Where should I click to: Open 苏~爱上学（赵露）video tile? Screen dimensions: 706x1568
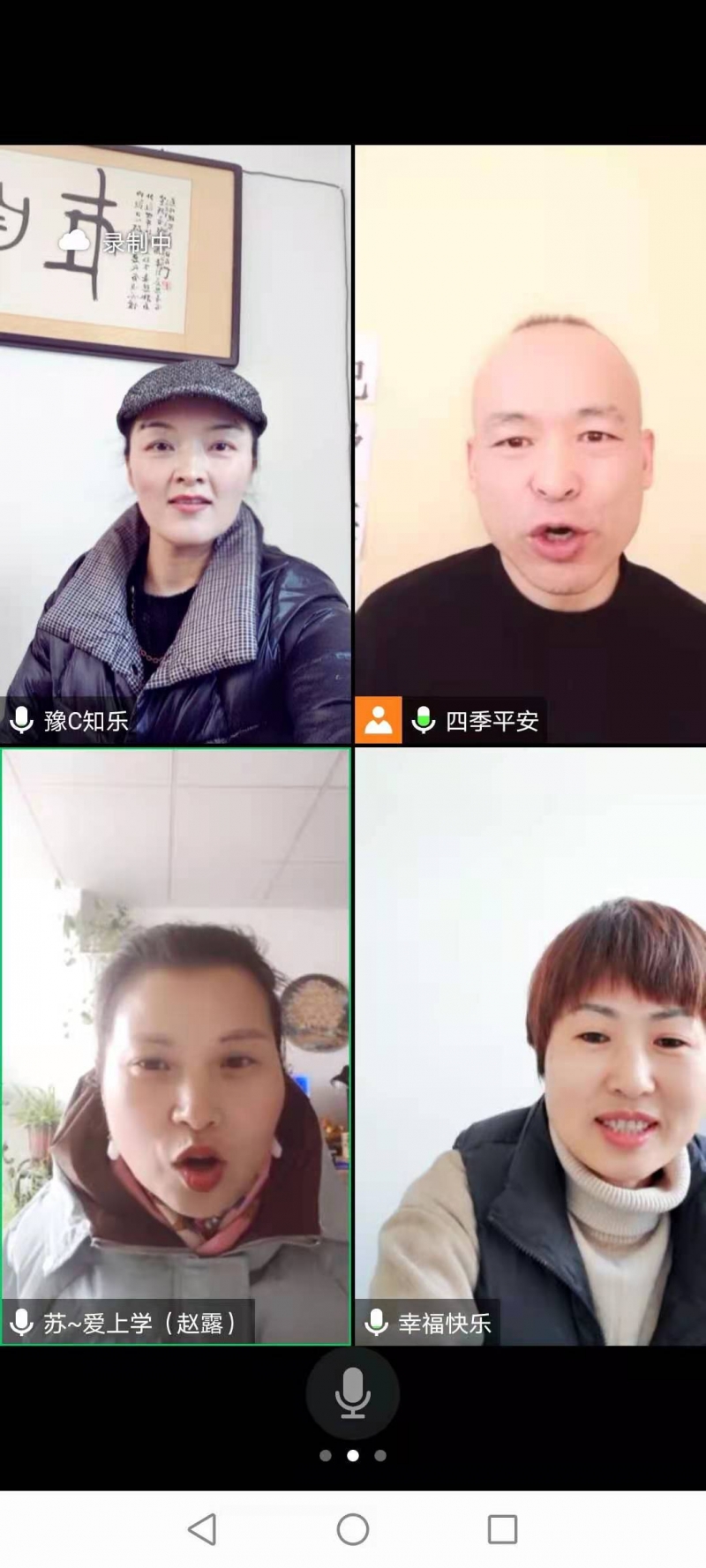(x=176, y=1046)
